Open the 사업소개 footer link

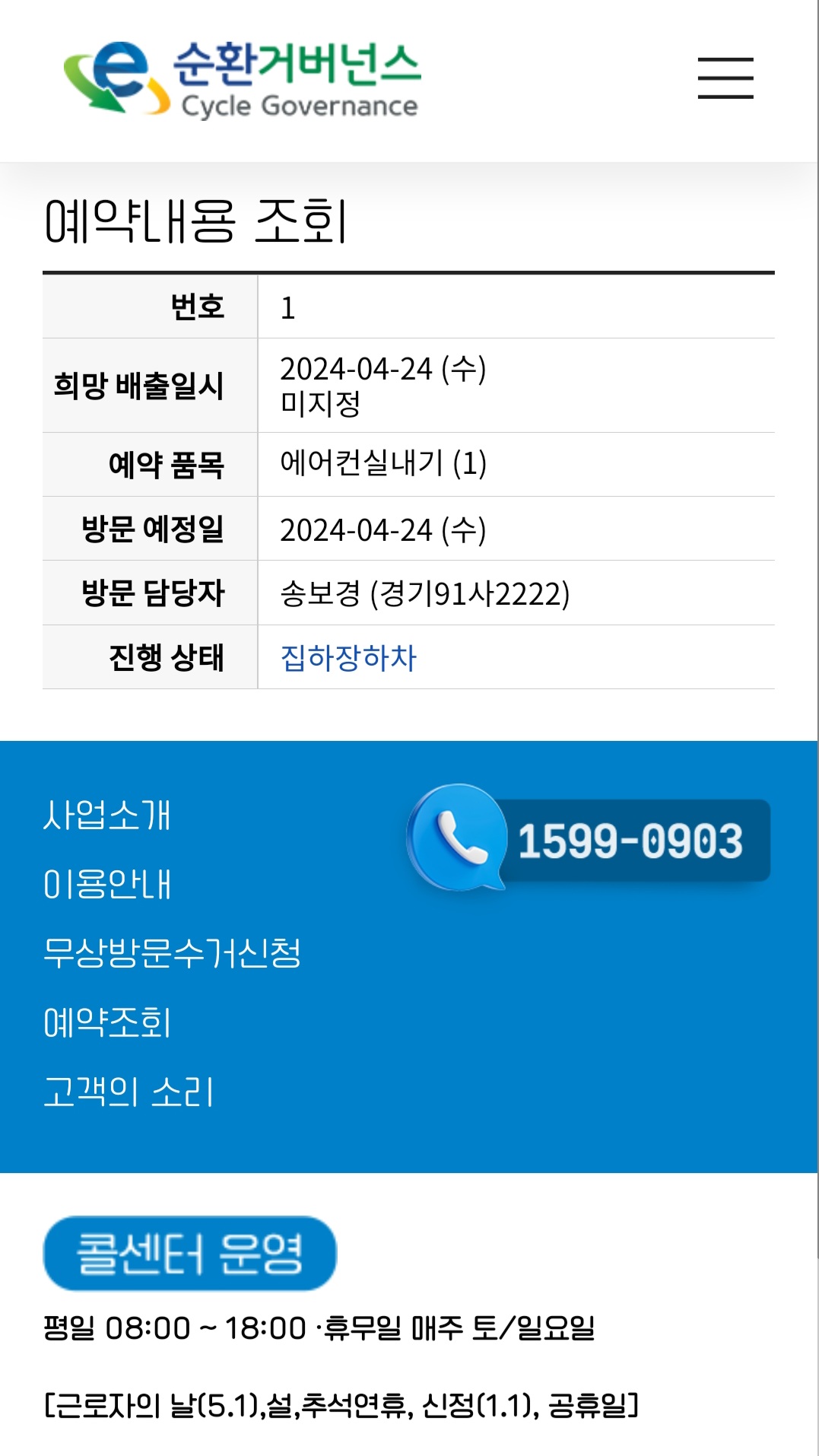(107, 815)
